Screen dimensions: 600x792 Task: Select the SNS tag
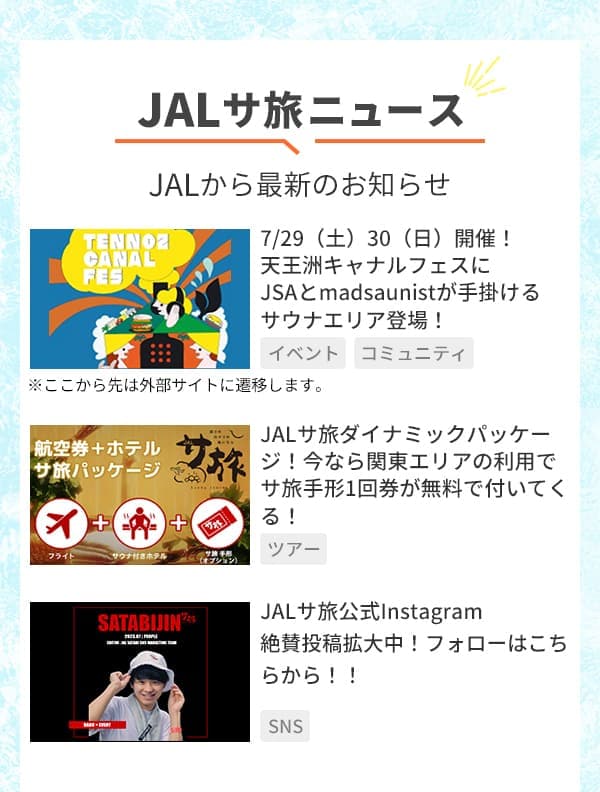tap(285, 726)
